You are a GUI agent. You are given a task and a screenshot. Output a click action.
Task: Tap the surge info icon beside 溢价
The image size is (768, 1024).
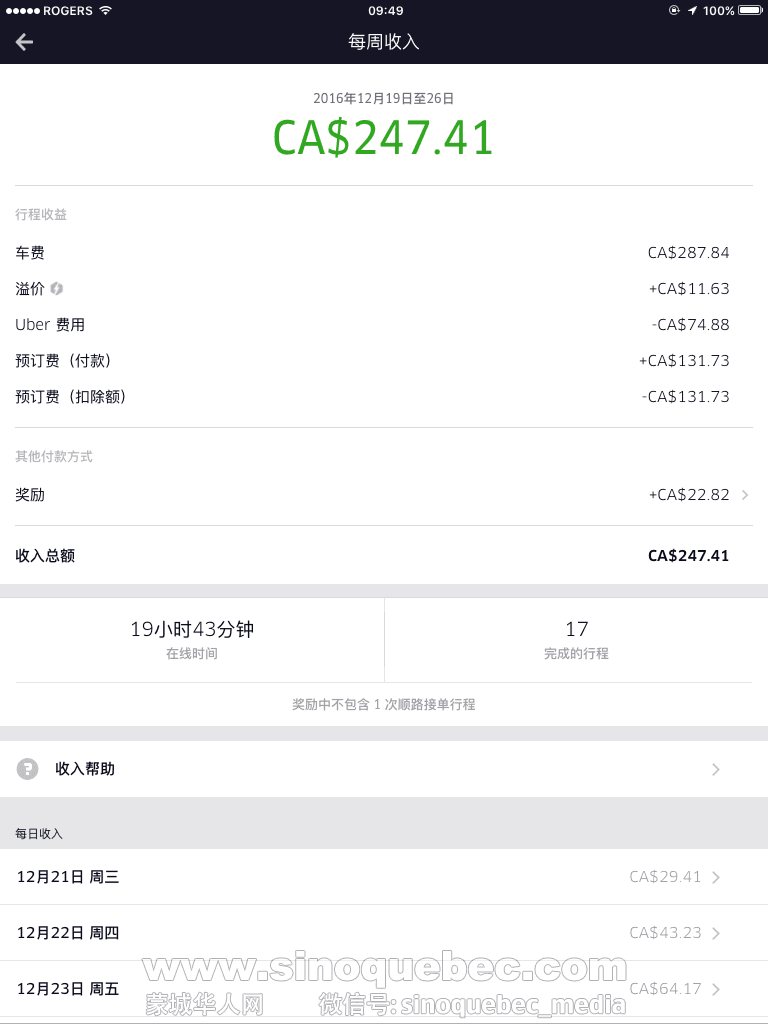[x=57, y=289]
